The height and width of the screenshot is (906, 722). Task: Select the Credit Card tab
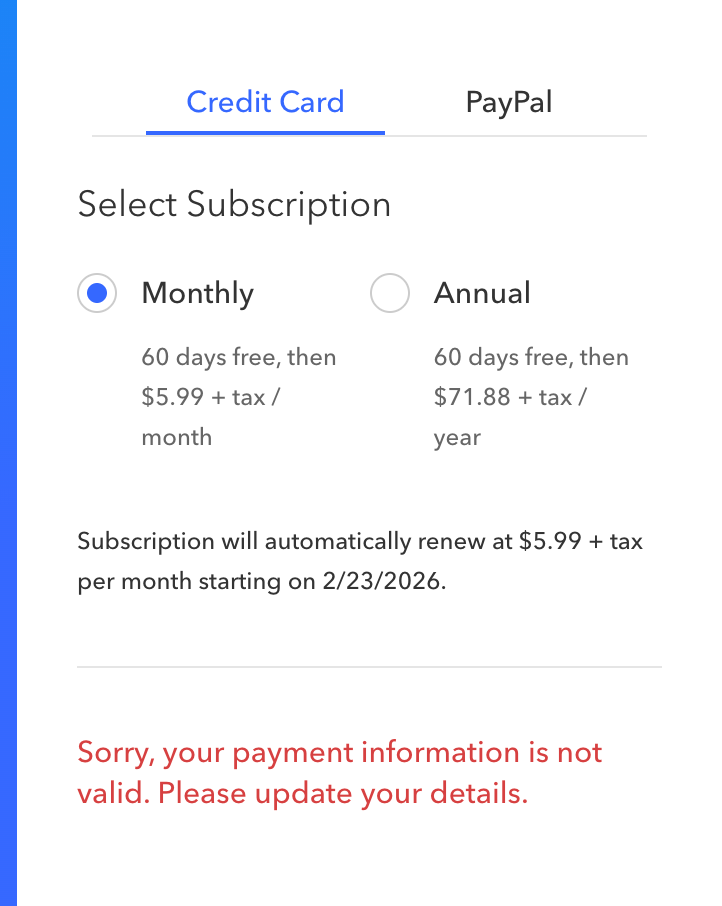pos(265,101)
